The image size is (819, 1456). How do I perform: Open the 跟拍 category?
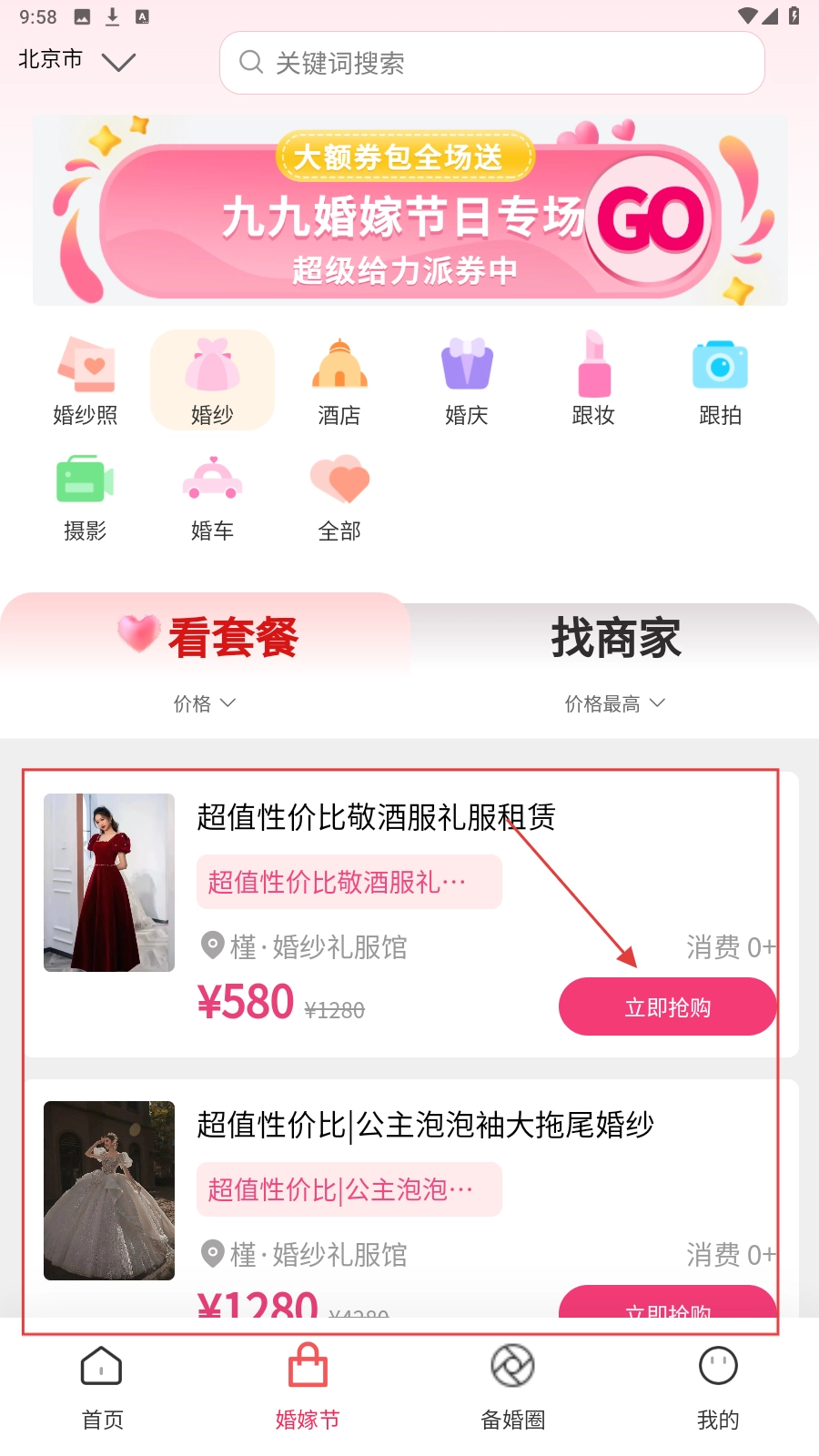point(720,380)
